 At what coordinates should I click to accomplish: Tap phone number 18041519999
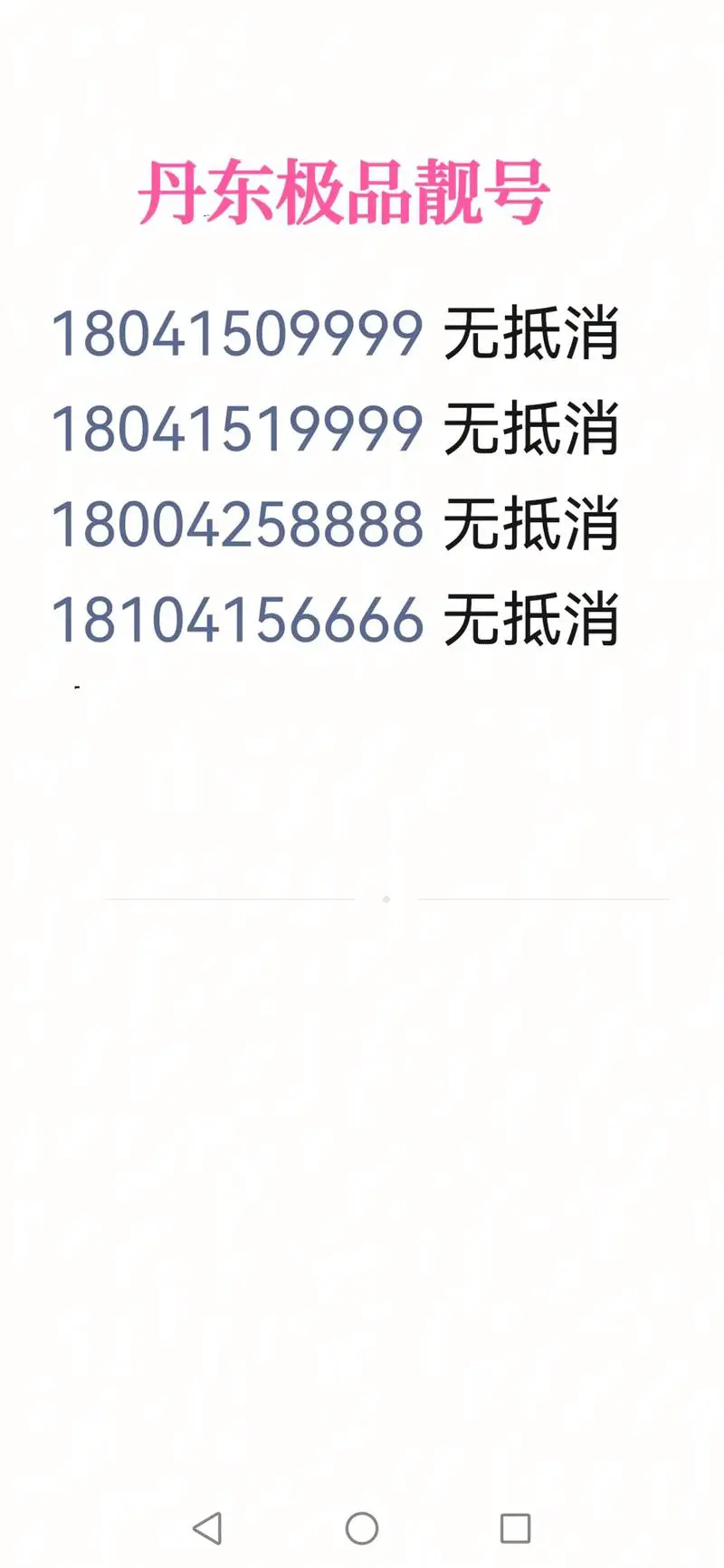pos(237,430)
